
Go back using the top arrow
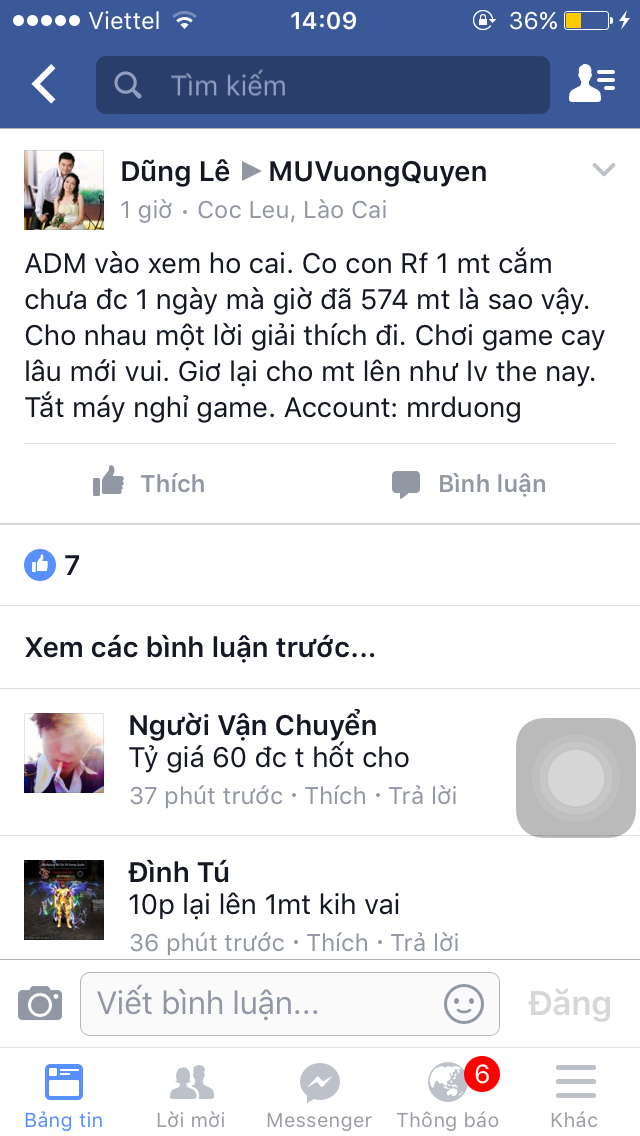point(44,85)
